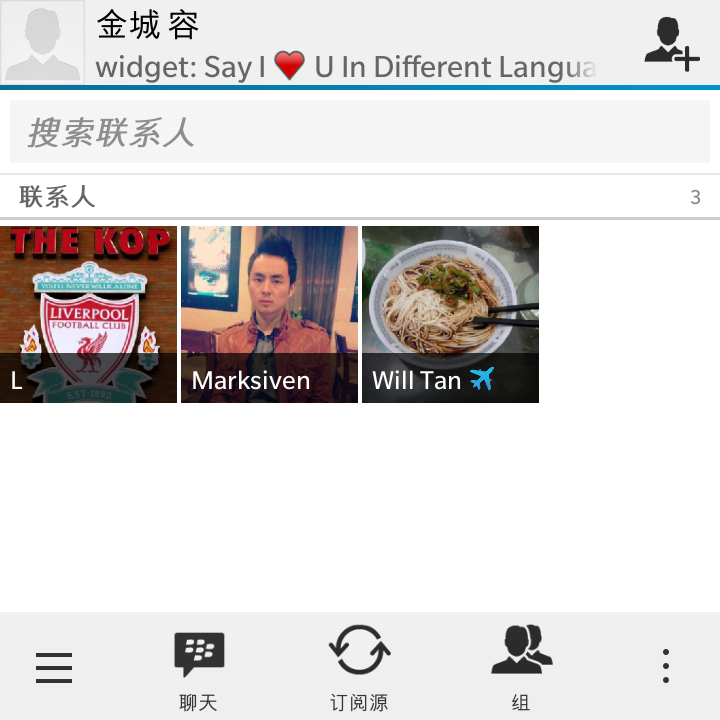
Task: Open Will Tan's contact tile
Action: tap(450, 314)
